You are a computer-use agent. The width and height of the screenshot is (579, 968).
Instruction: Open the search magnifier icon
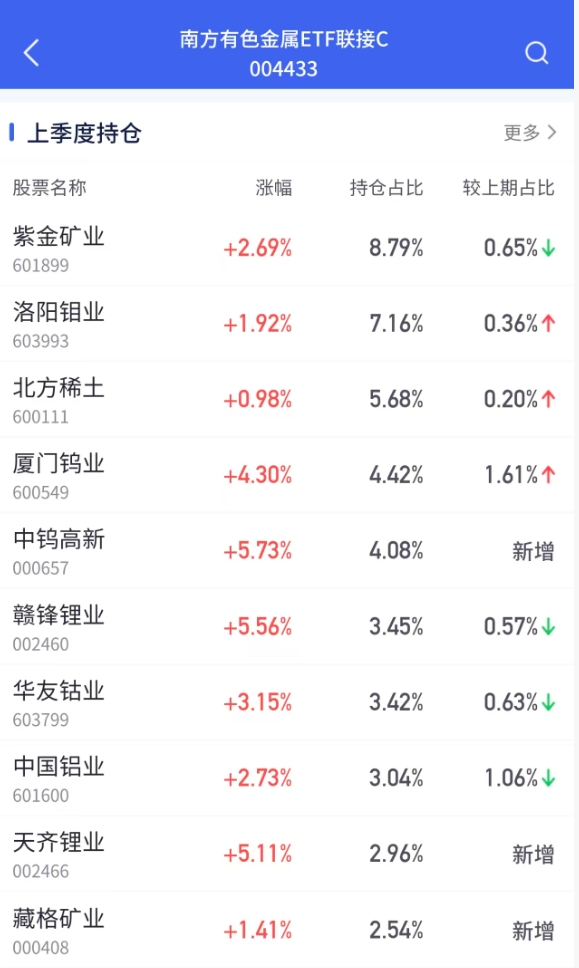[x=536, y=52]
